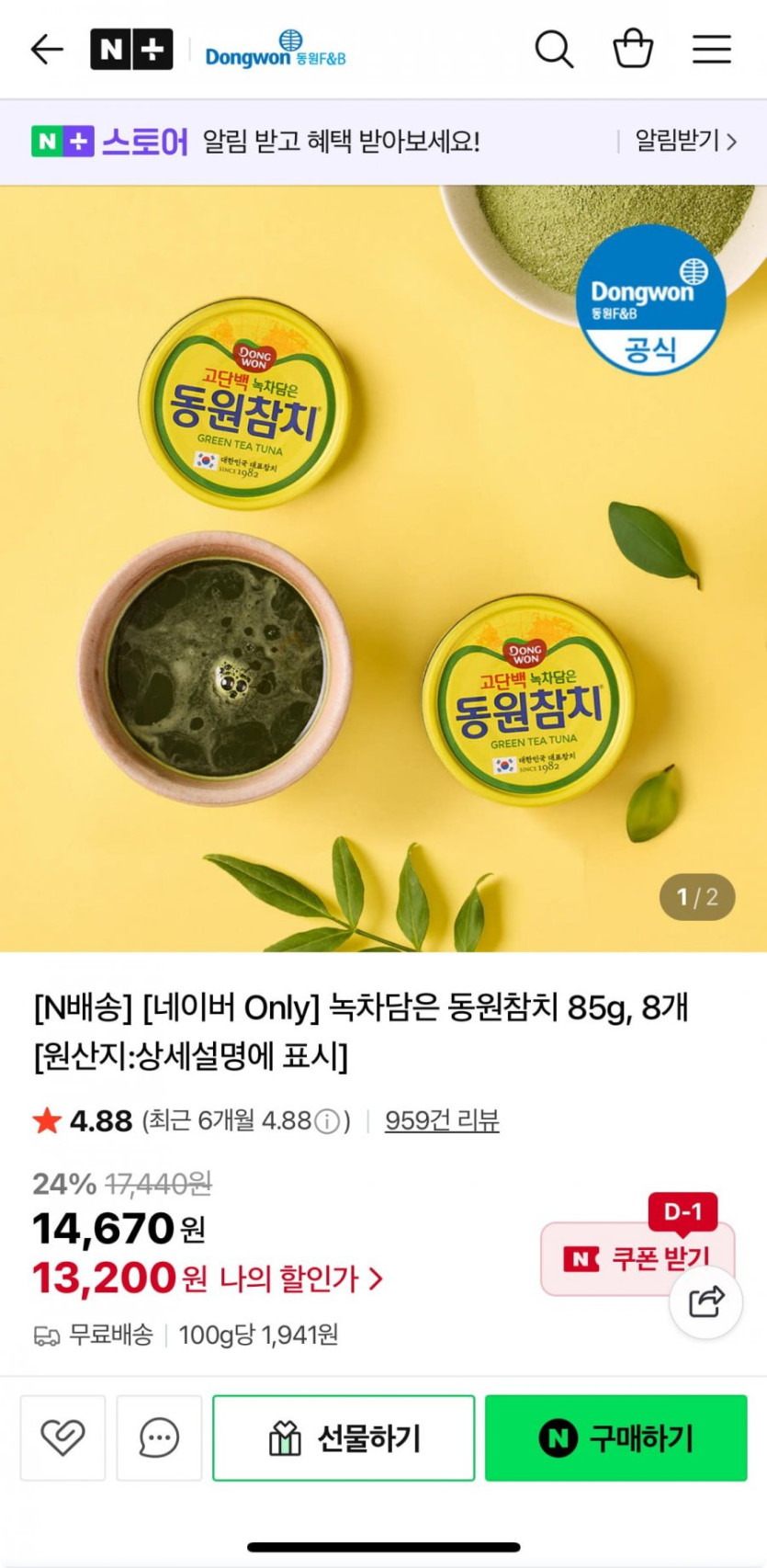Open the hamburger menu

711,50
